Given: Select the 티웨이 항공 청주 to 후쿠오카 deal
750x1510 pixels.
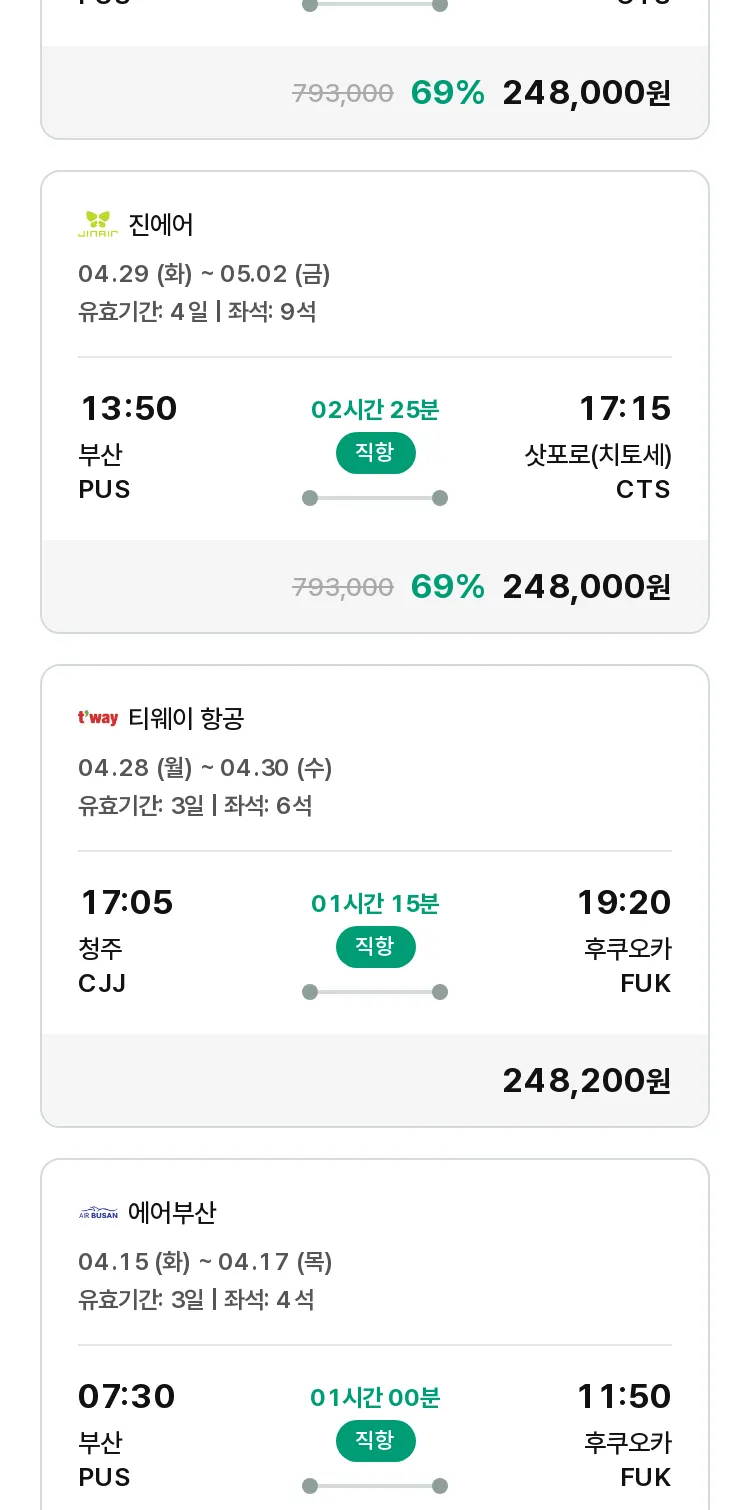Looking at the screenshot, I should (x=375, y=896).
